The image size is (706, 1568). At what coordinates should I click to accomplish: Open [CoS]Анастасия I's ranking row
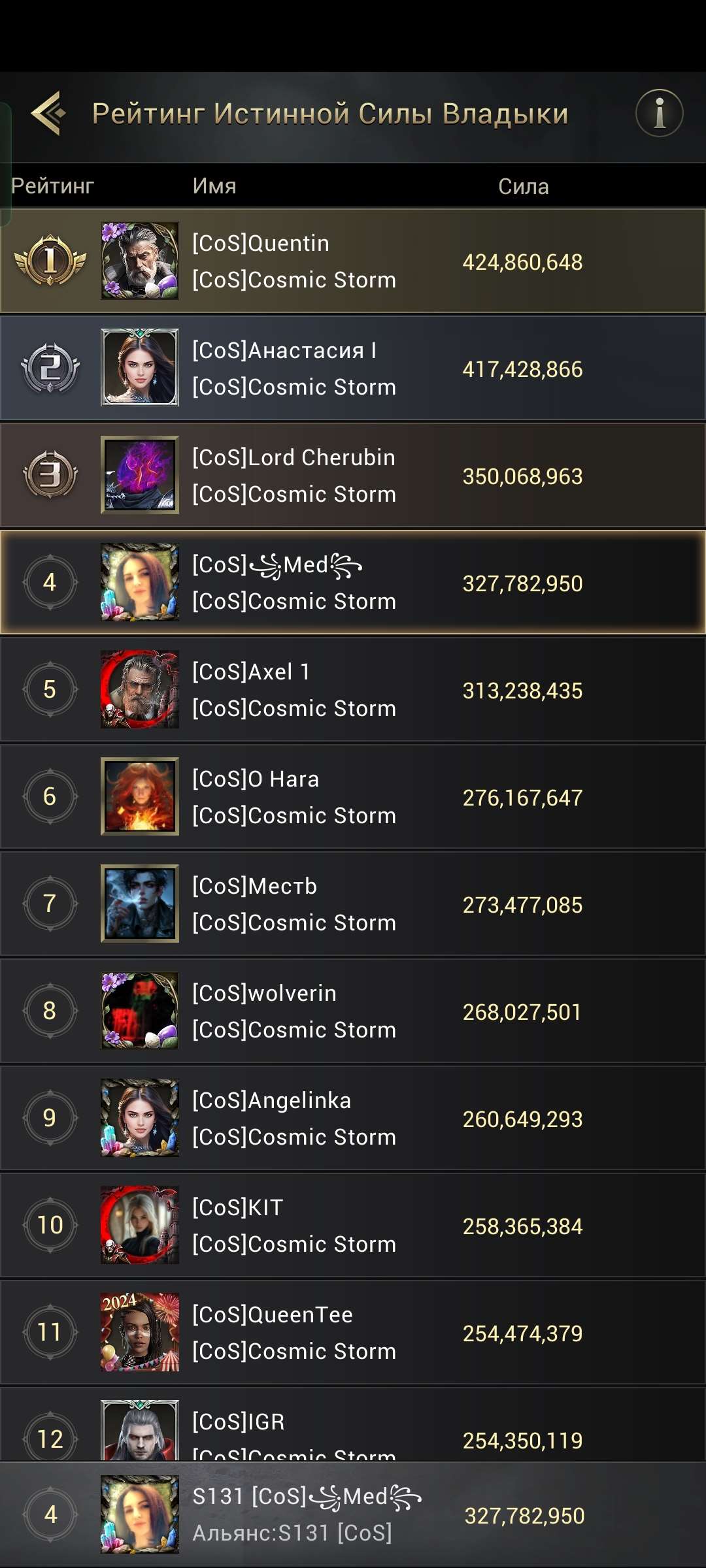coord(353,368)
